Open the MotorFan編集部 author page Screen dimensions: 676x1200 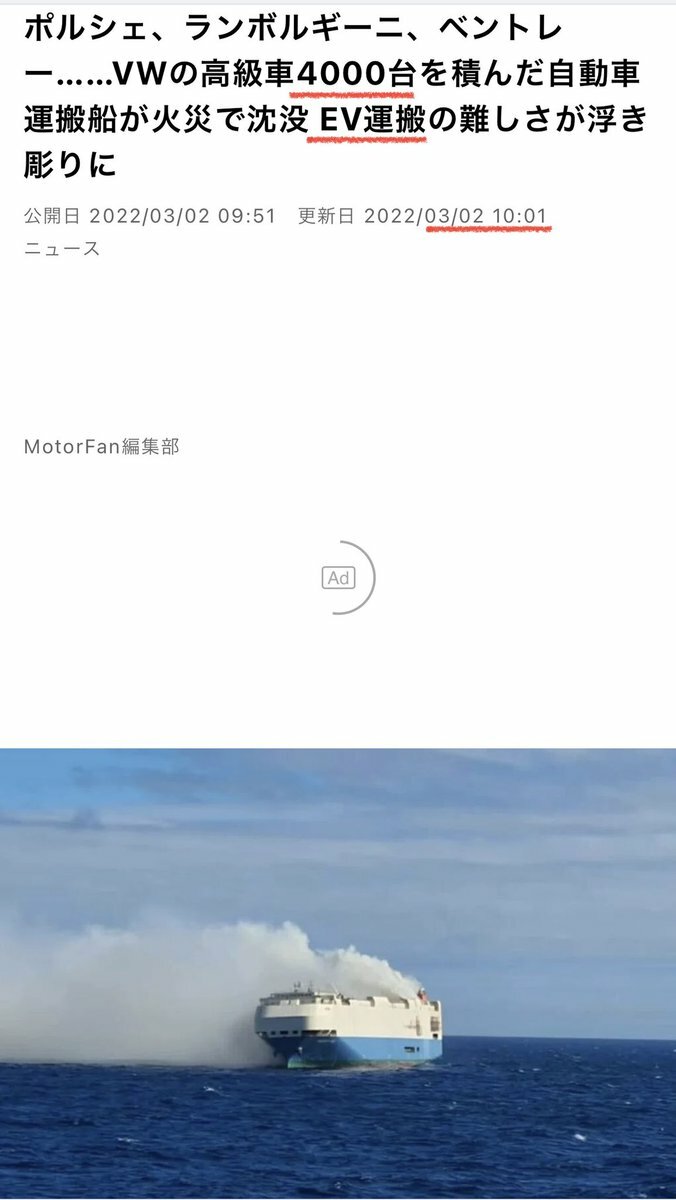[102, 447]
